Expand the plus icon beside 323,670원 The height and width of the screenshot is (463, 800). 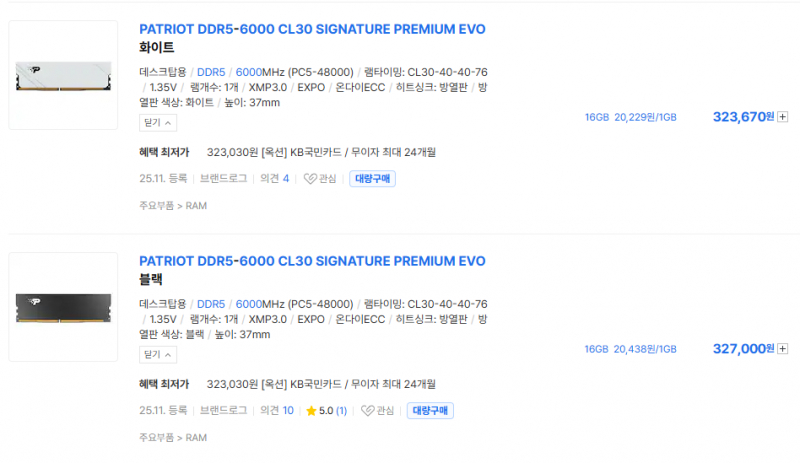(783, 117)
